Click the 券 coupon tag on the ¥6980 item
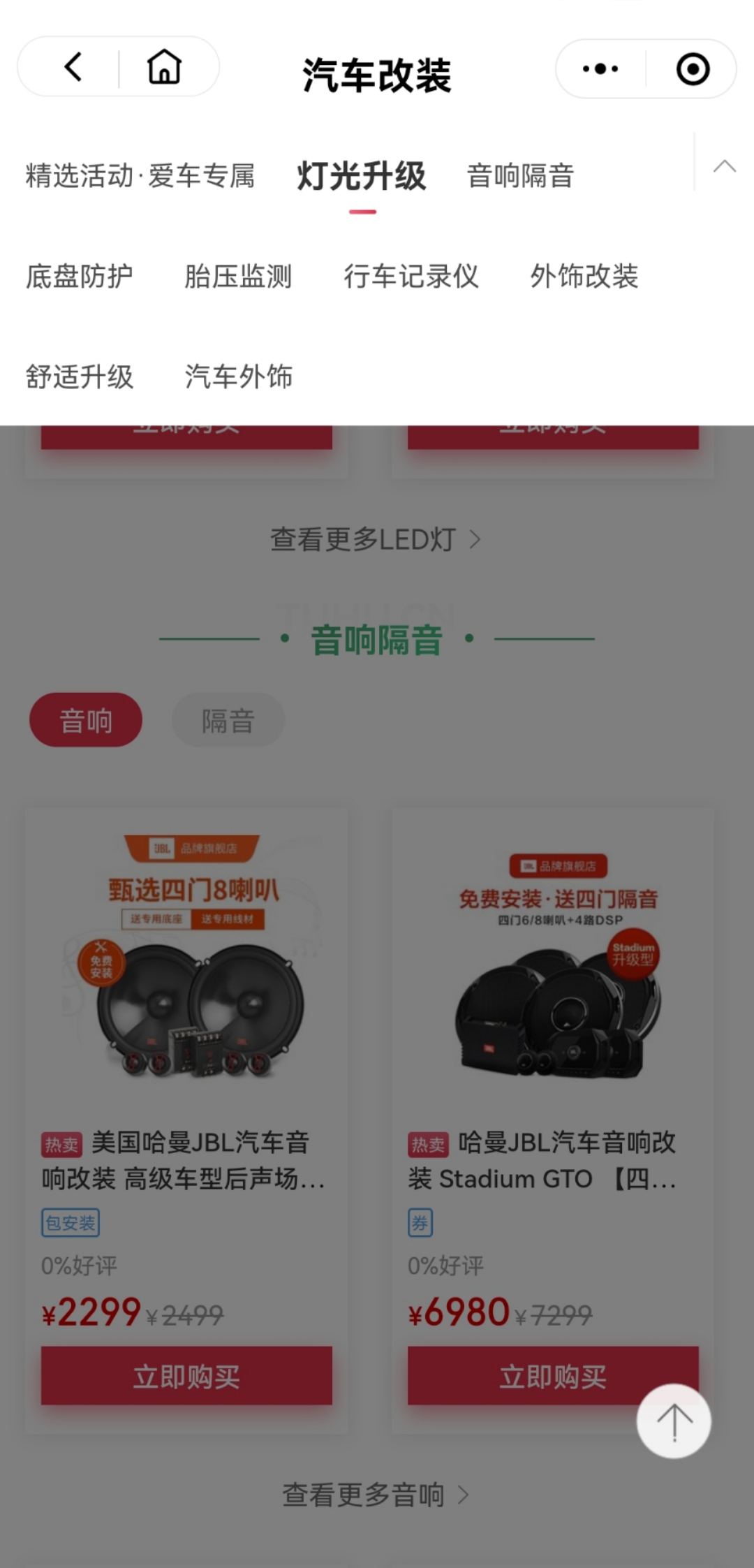This screenshot has height=1568, width=754. coord(420,1222)
